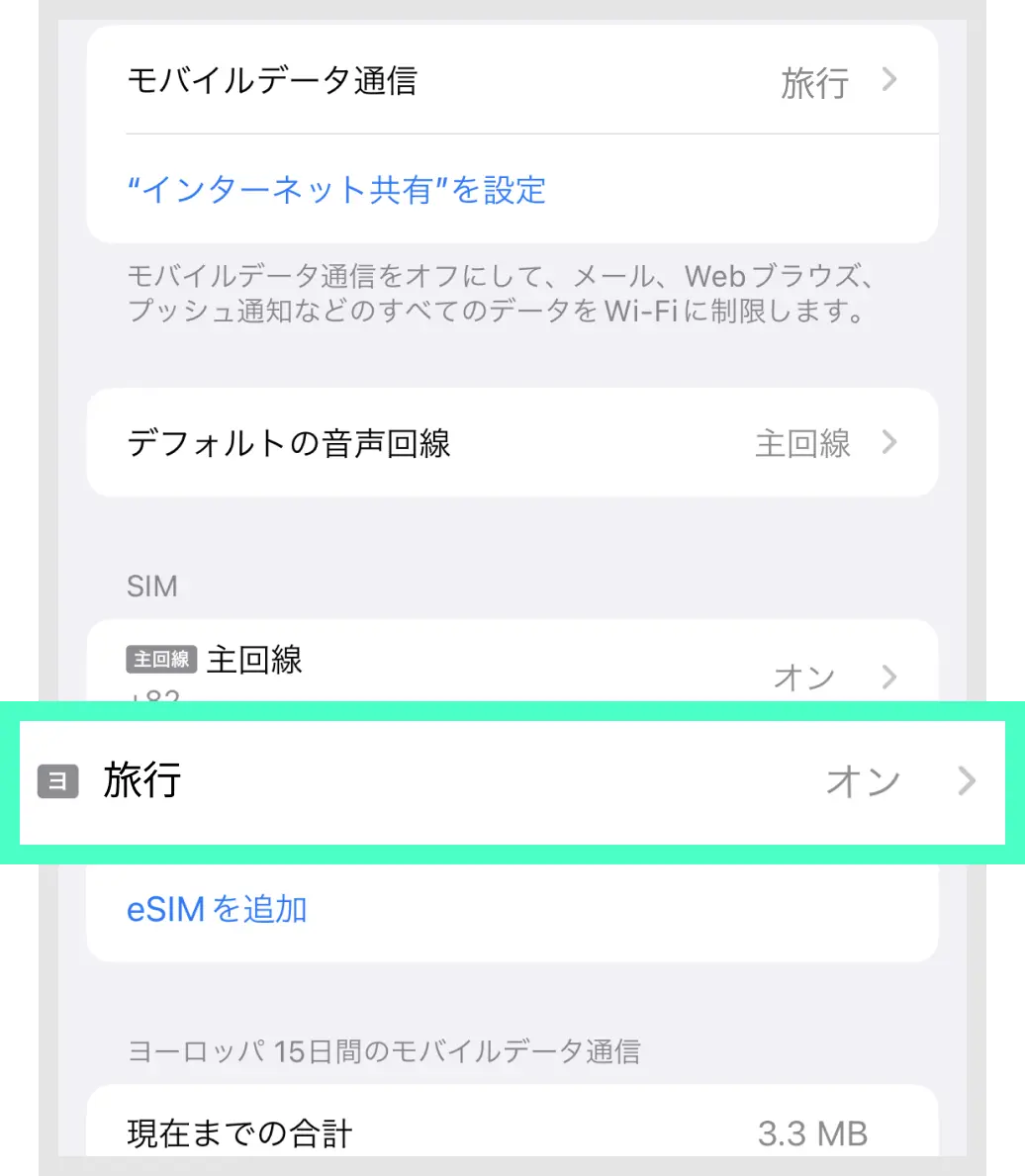The image size is (1025, 1176).
Task: Open the モバイルデータ通信 row
Action: click(x=512, y=81)
